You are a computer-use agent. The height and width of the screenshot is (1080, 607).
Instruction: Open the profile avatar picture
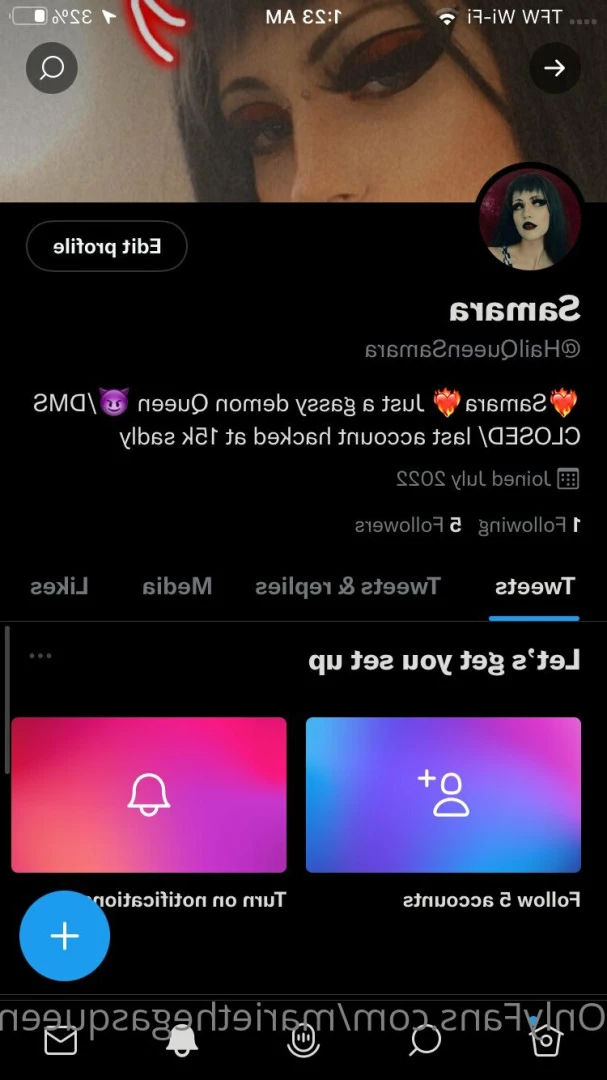pos(530,218)
